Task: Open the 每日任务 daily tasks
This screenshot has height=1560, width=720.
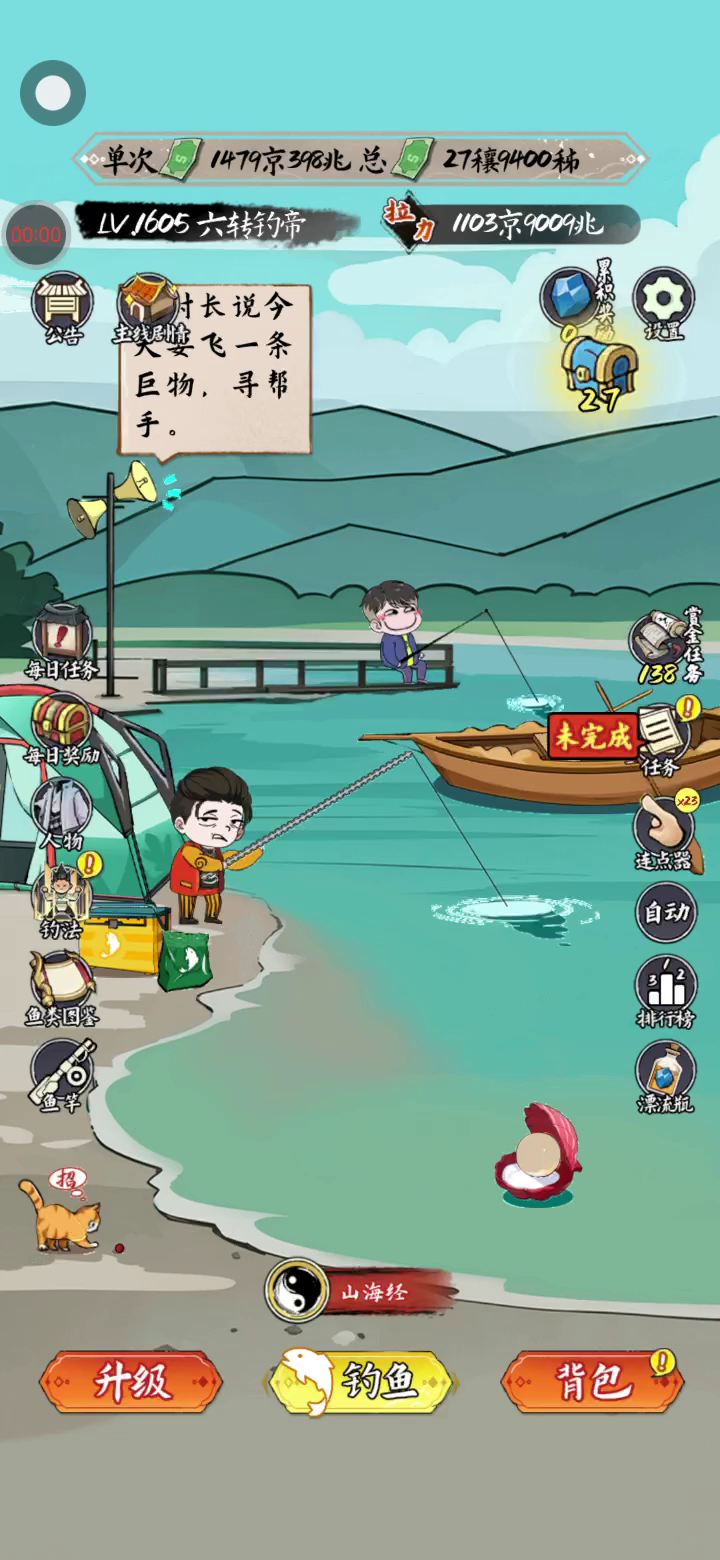Action: pyautogui.click(x=62, y=642)
